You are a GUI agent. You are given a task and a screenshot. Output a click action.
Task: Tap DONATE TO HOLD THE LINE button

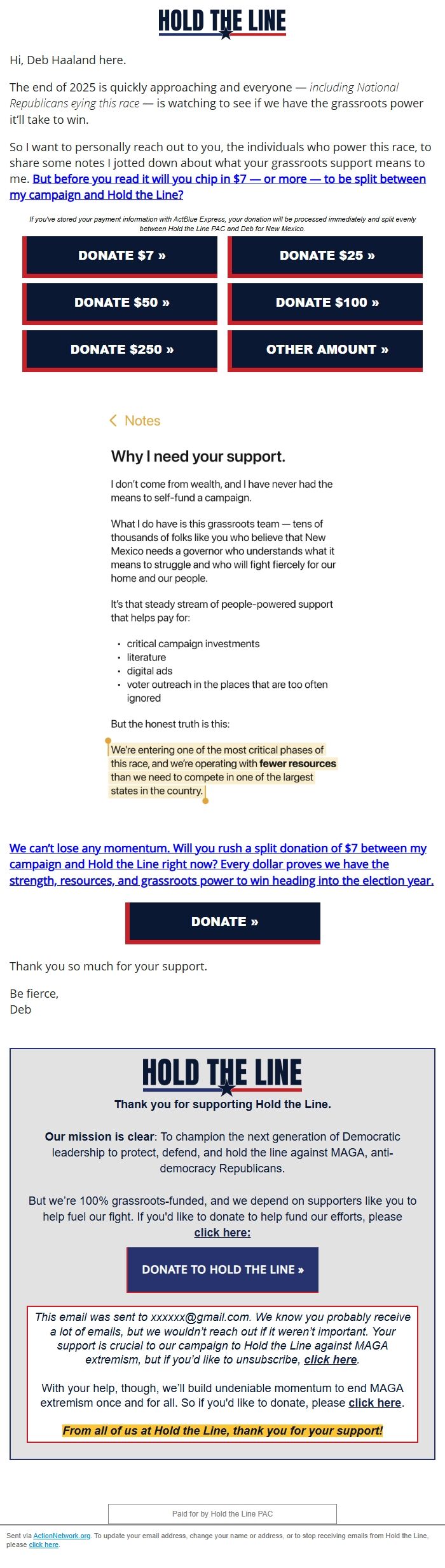(222, 1270)
